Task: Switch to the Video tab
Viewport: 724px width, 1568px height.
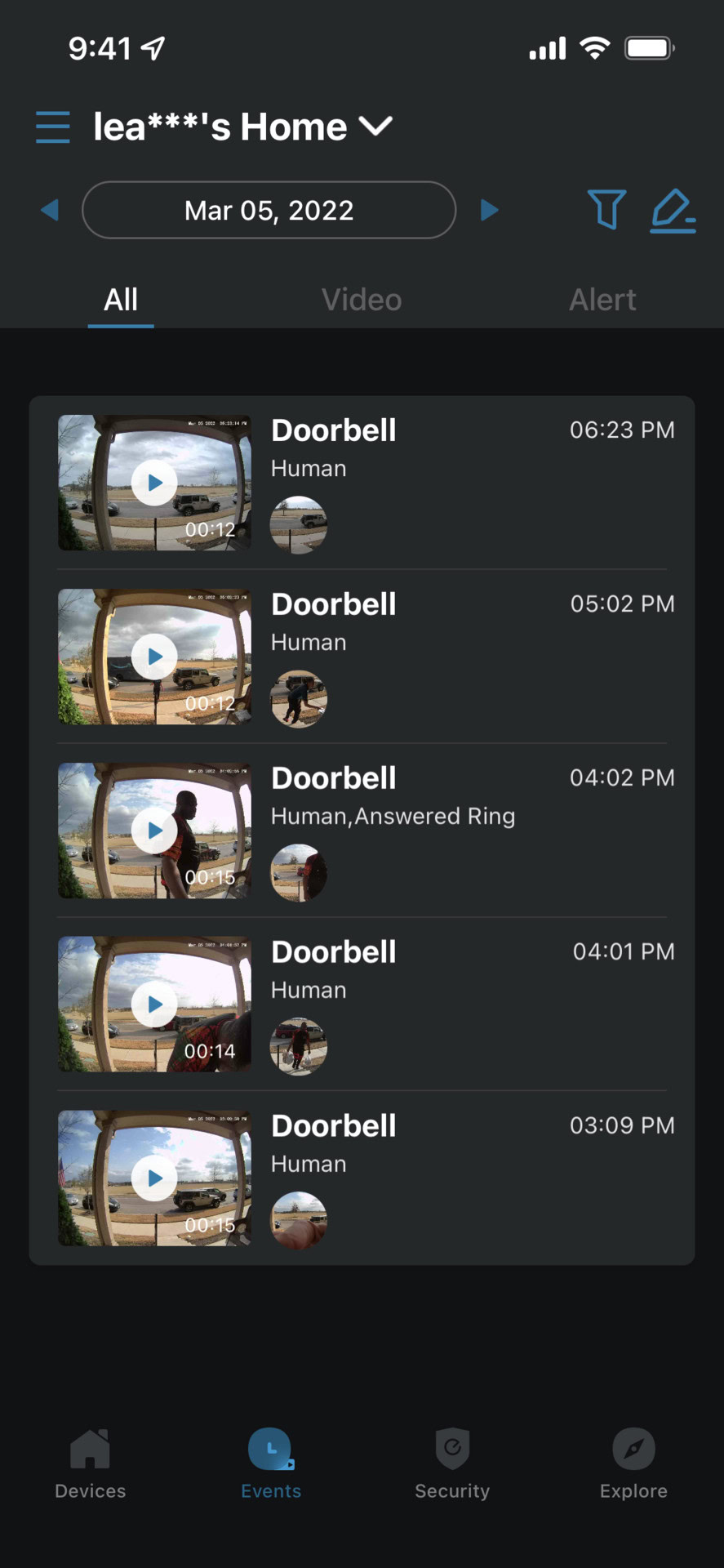Action: [x=362, y=300]
